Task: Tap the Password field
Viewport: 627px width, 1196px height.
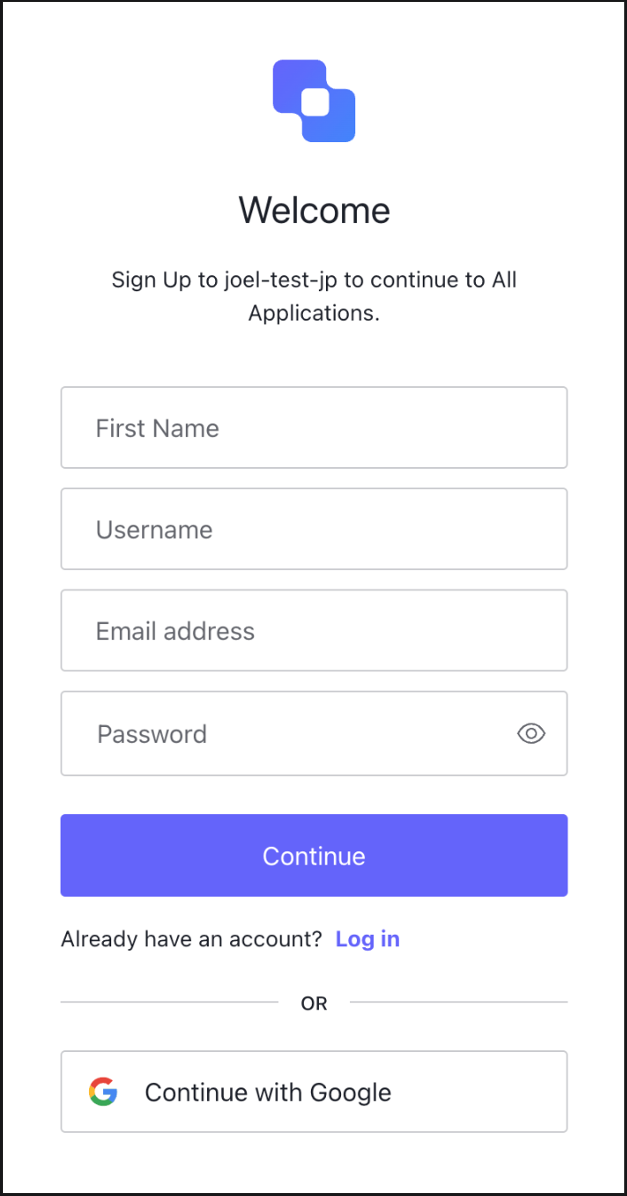Action: coord(290,734)
